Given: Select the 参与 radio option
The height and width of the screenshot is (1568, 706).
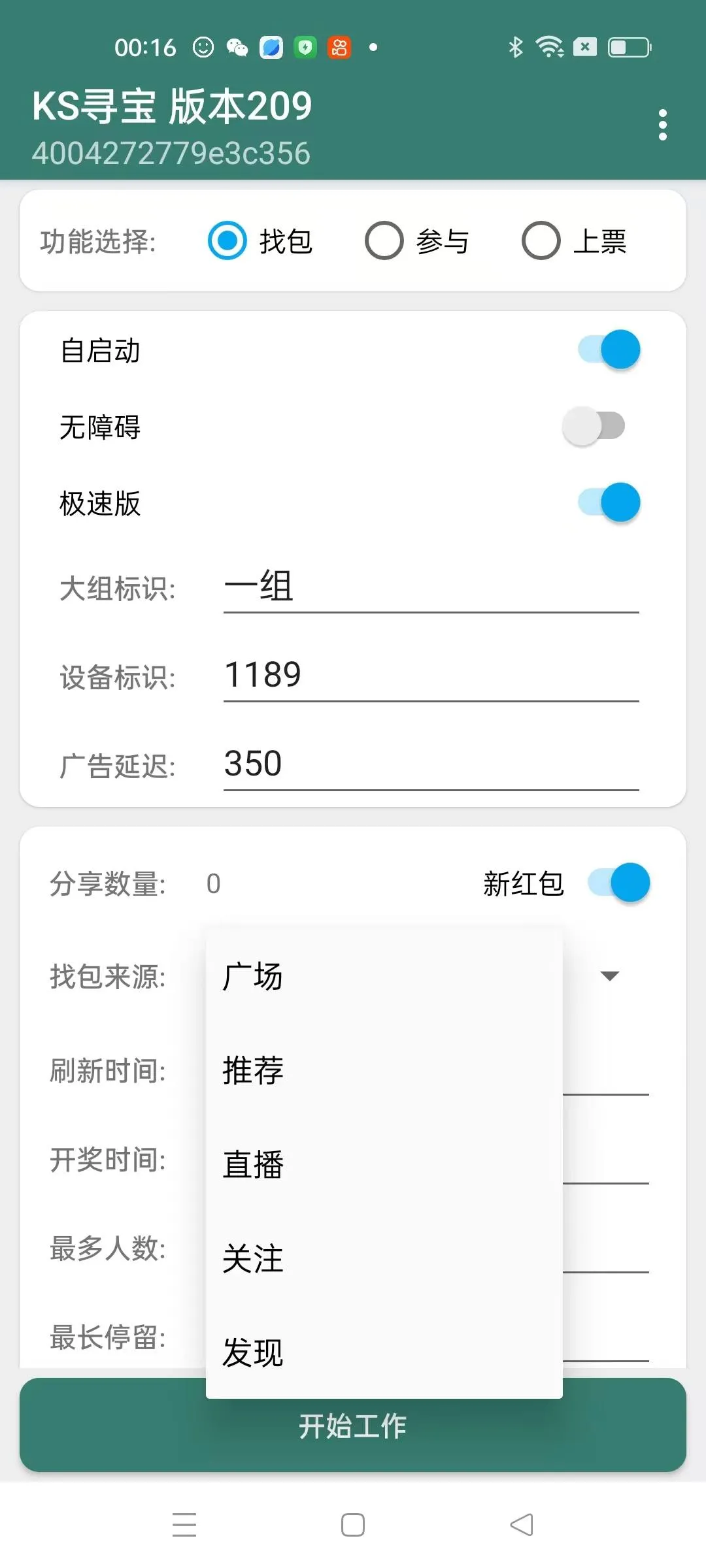Looking at the screenshot, I should point(384,240).
